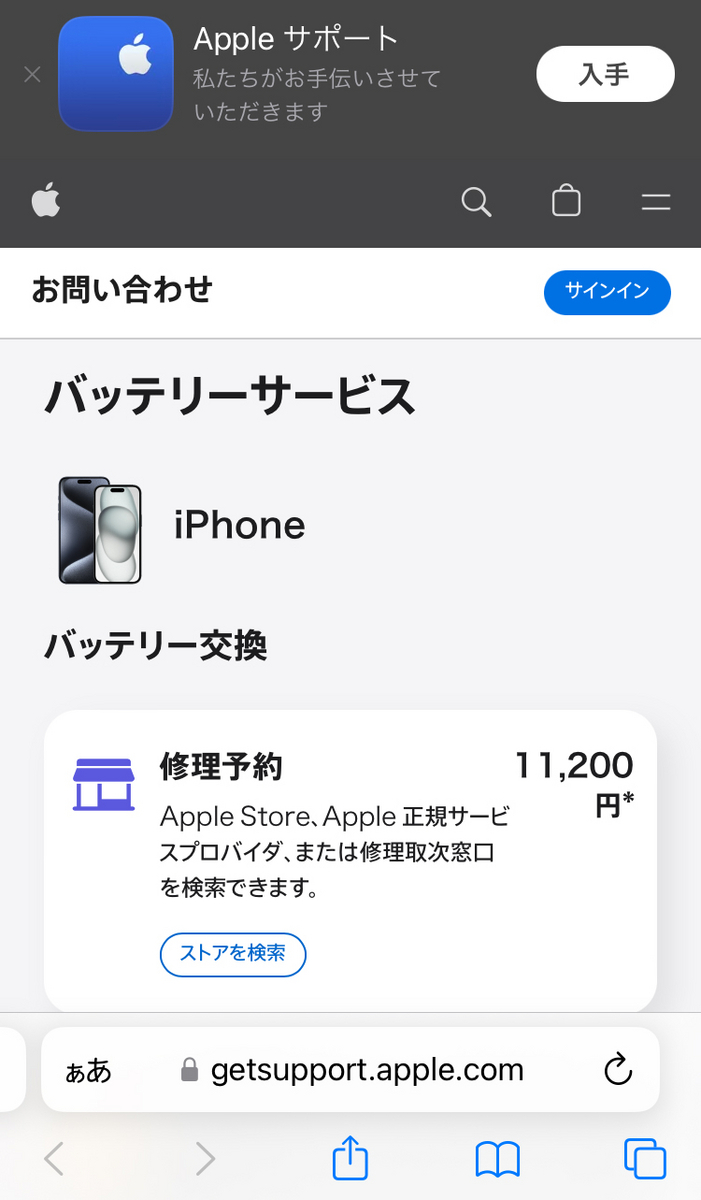701x1200 pixels.
Task: Tap the サインイン button
Action: pyautogui.click(x=607, y=292)
